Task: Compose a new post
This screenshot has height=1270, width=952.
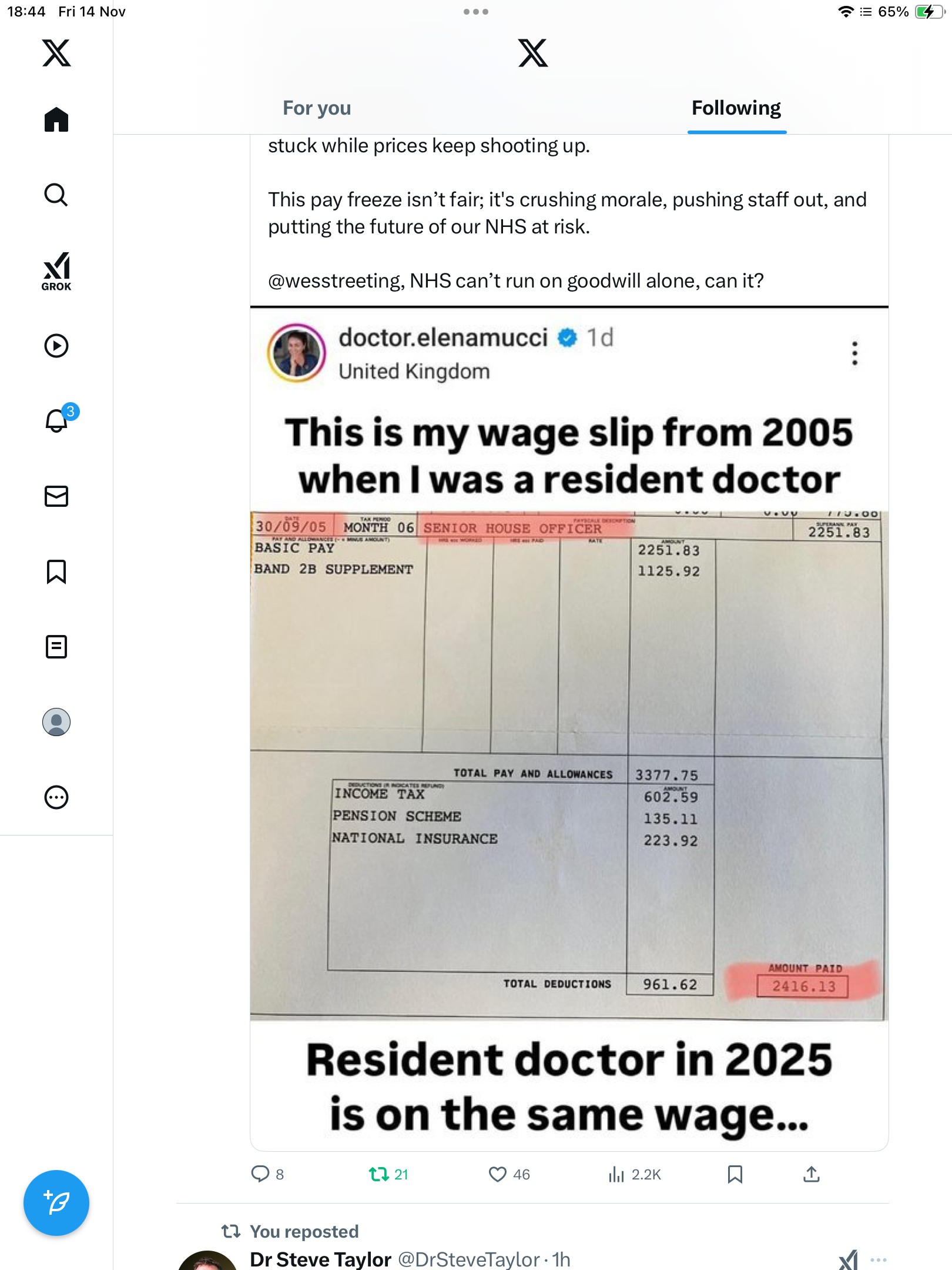Action: pyautogui.click(x=56, y=1203)
